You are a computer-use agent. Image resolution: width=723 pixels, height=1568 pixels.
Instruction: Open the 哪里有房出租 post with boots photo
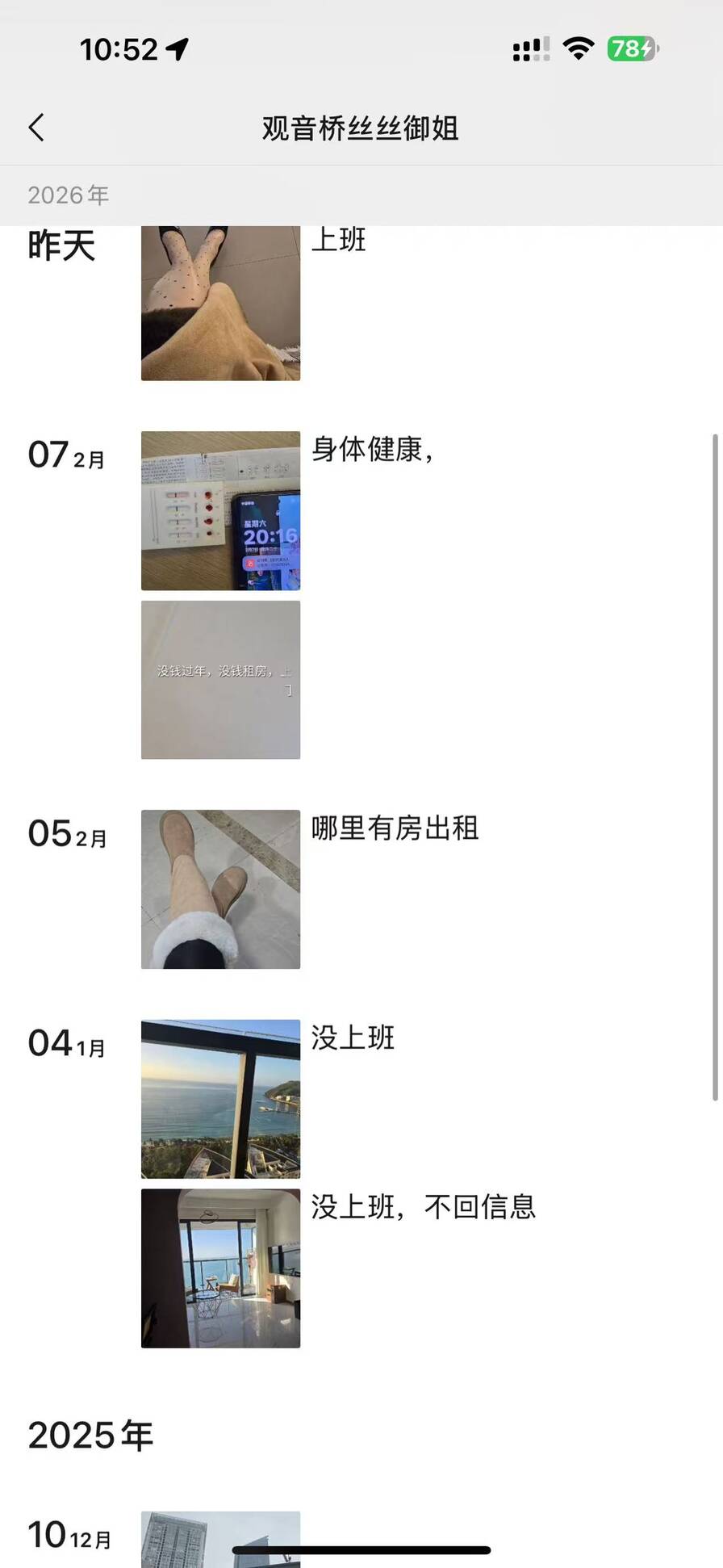click(x=220, y=889)
